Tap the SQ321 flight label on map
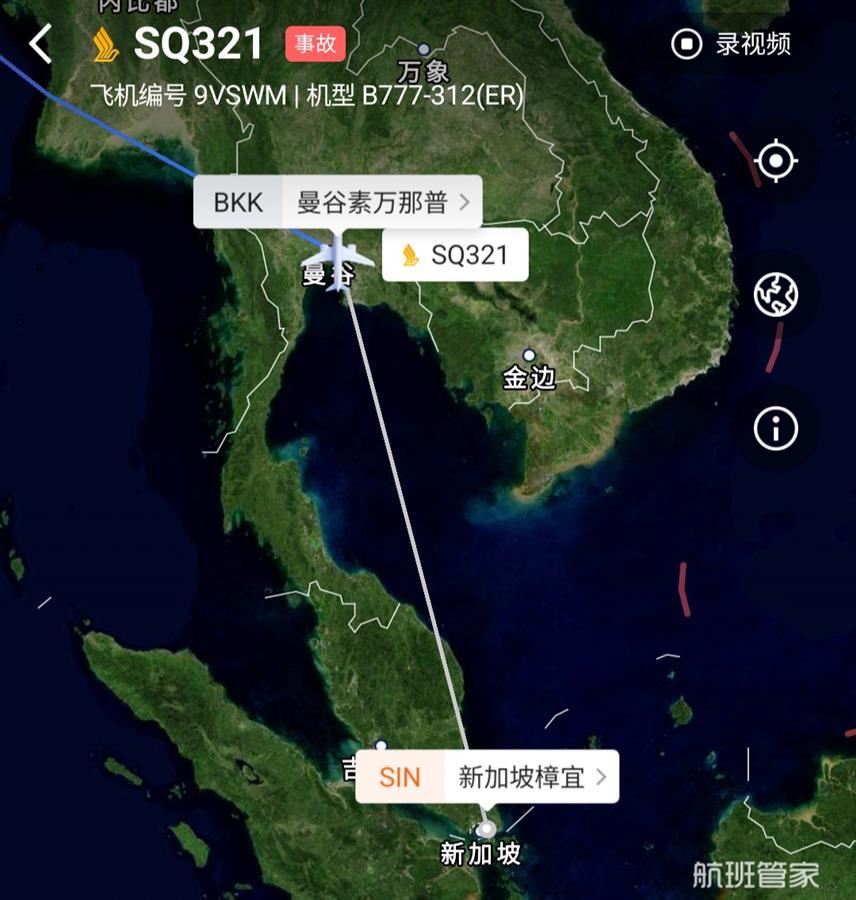Viewport: 856px width, 900px height. pos(455,255)
